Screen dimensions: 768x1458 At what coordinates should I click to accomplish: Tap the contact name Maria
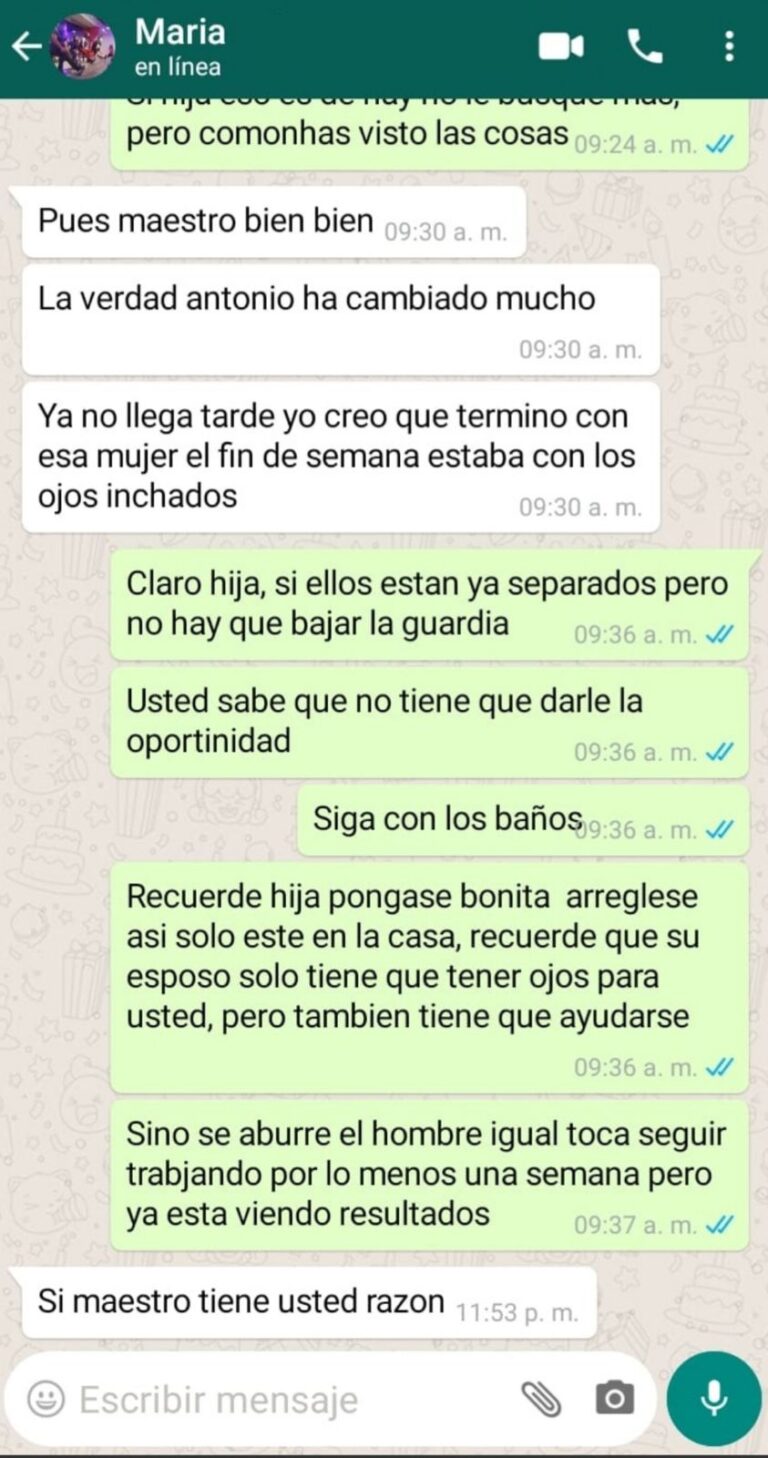point(180,32)
